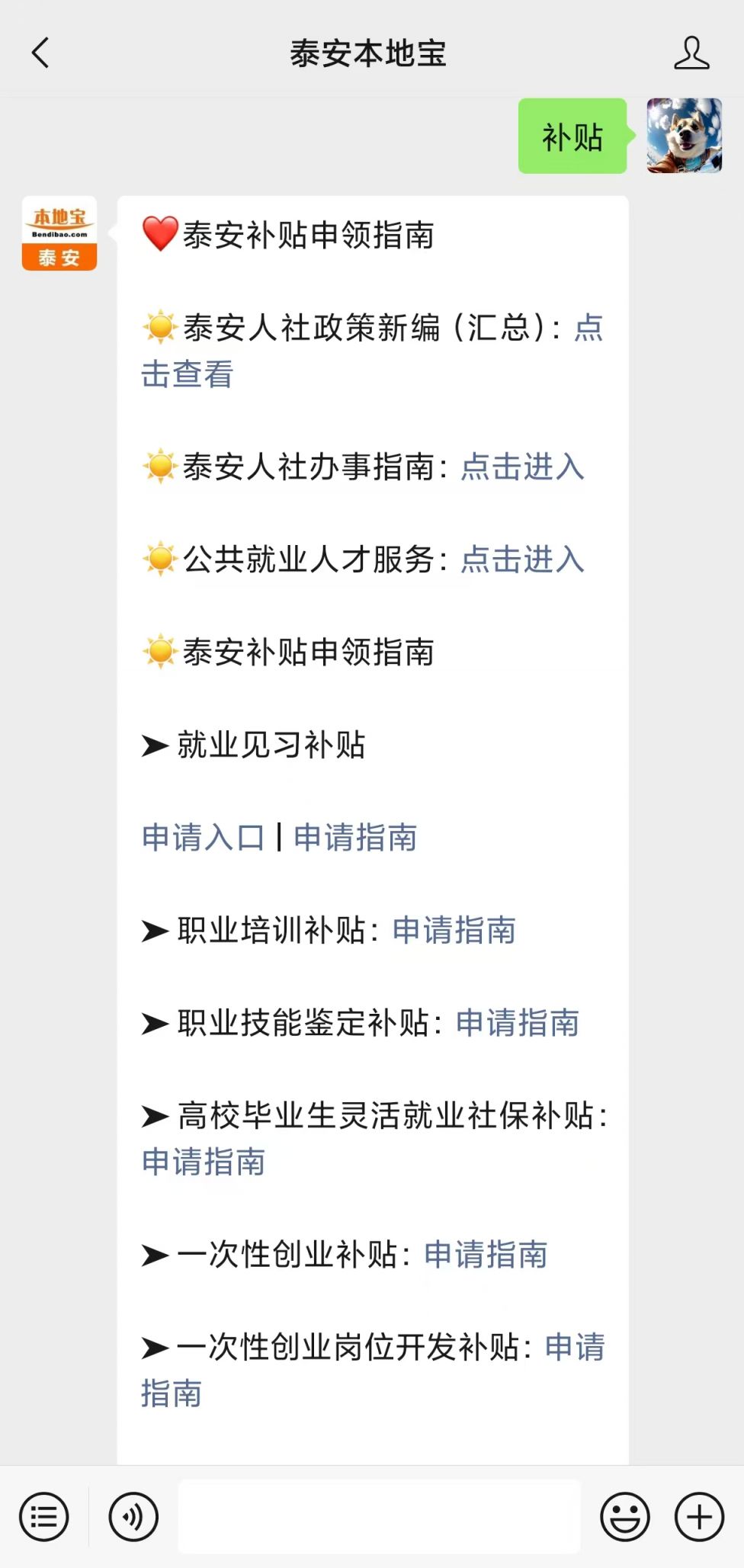Image resolution: width=744 pixels, height=1568 pixels.
Task: Open 申请指南 for 职业培训补贴
Action: (x=454, y=930)
